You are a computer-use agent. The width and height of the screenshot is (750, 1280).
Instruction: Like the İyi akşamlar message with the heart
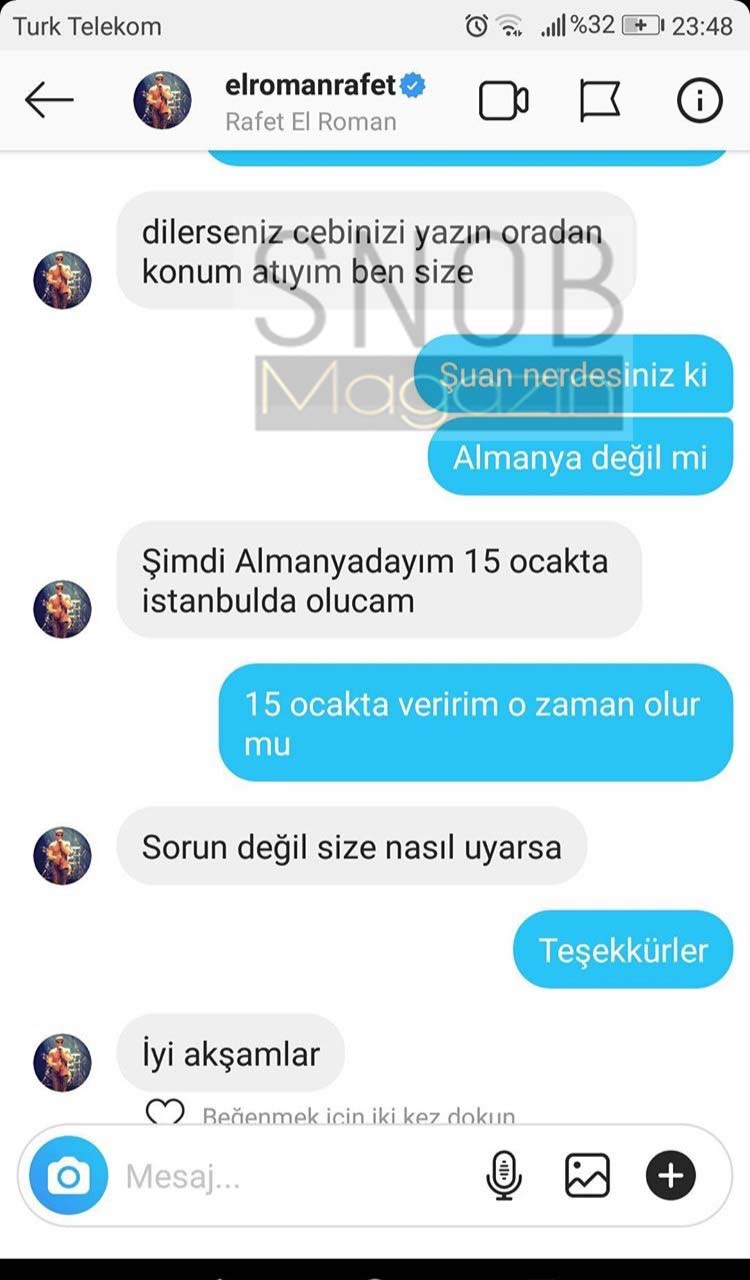point(165,1113)
